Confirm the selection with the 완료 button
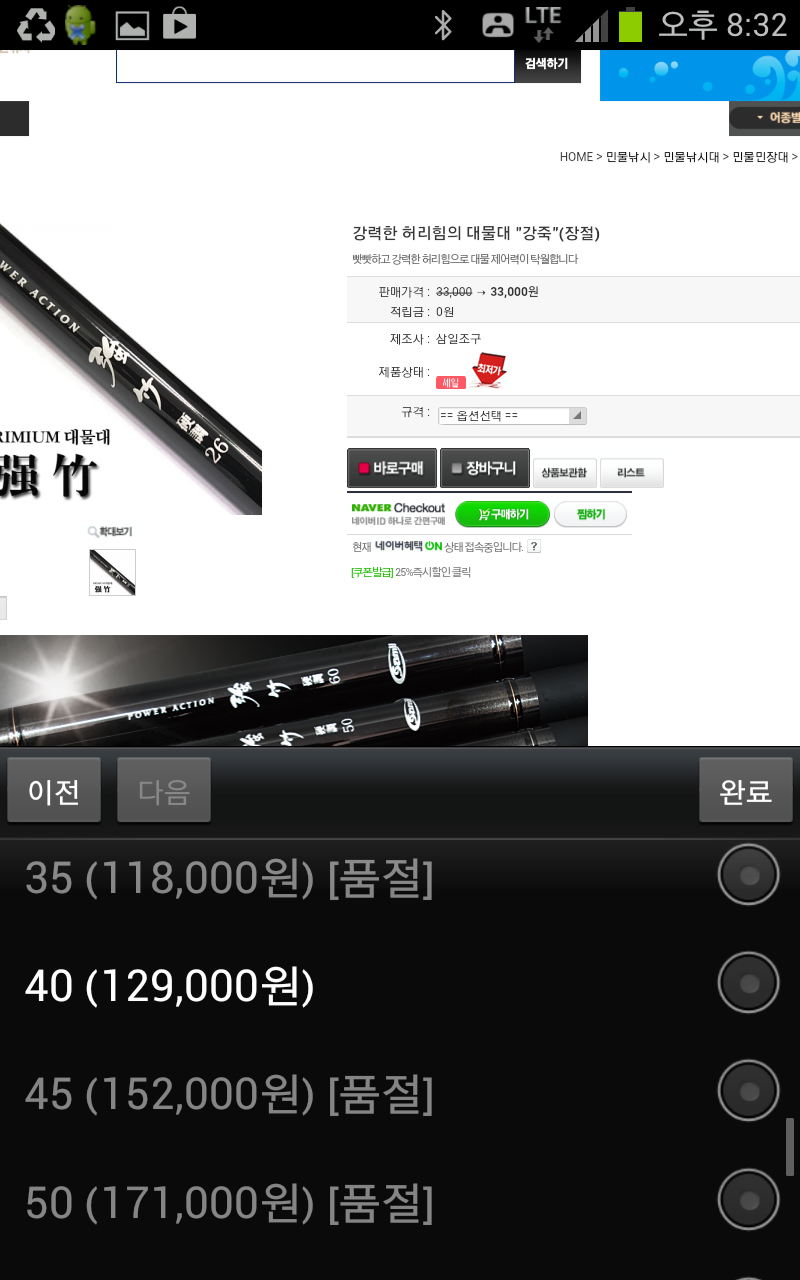 point(746,790)
